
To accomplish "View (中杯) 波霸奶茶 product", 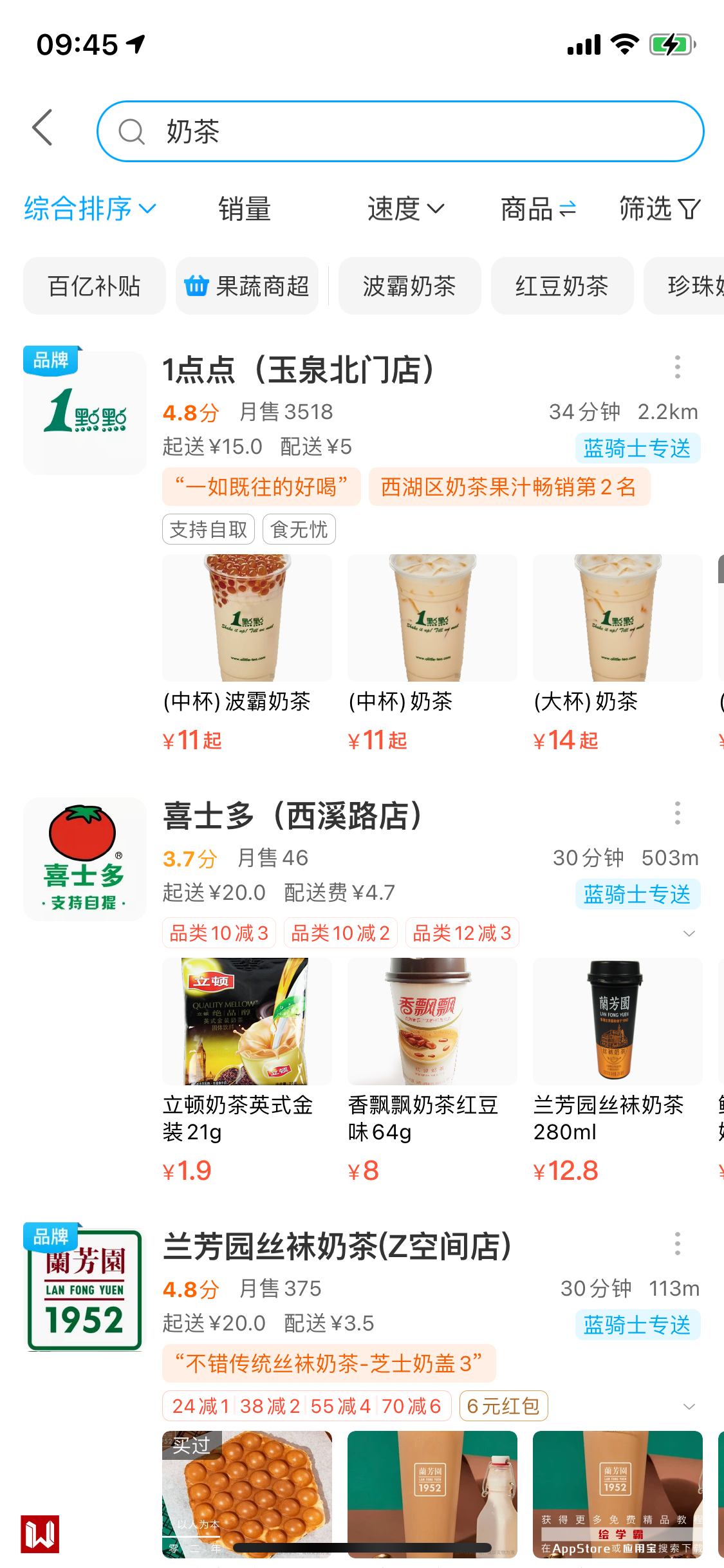I will click(x=247, y=650).
